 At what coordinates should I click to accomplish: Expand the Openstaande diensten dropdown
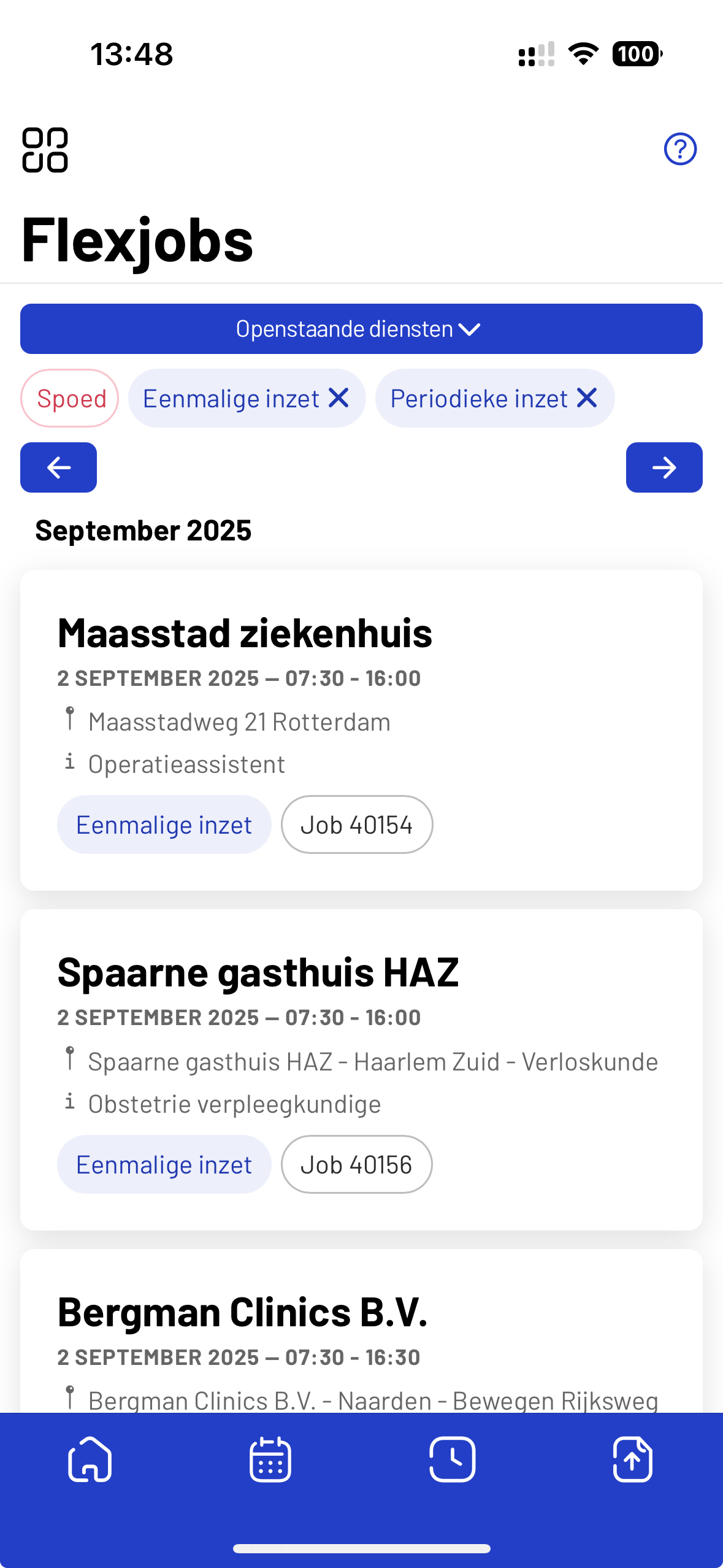click(x=361, y=329)
